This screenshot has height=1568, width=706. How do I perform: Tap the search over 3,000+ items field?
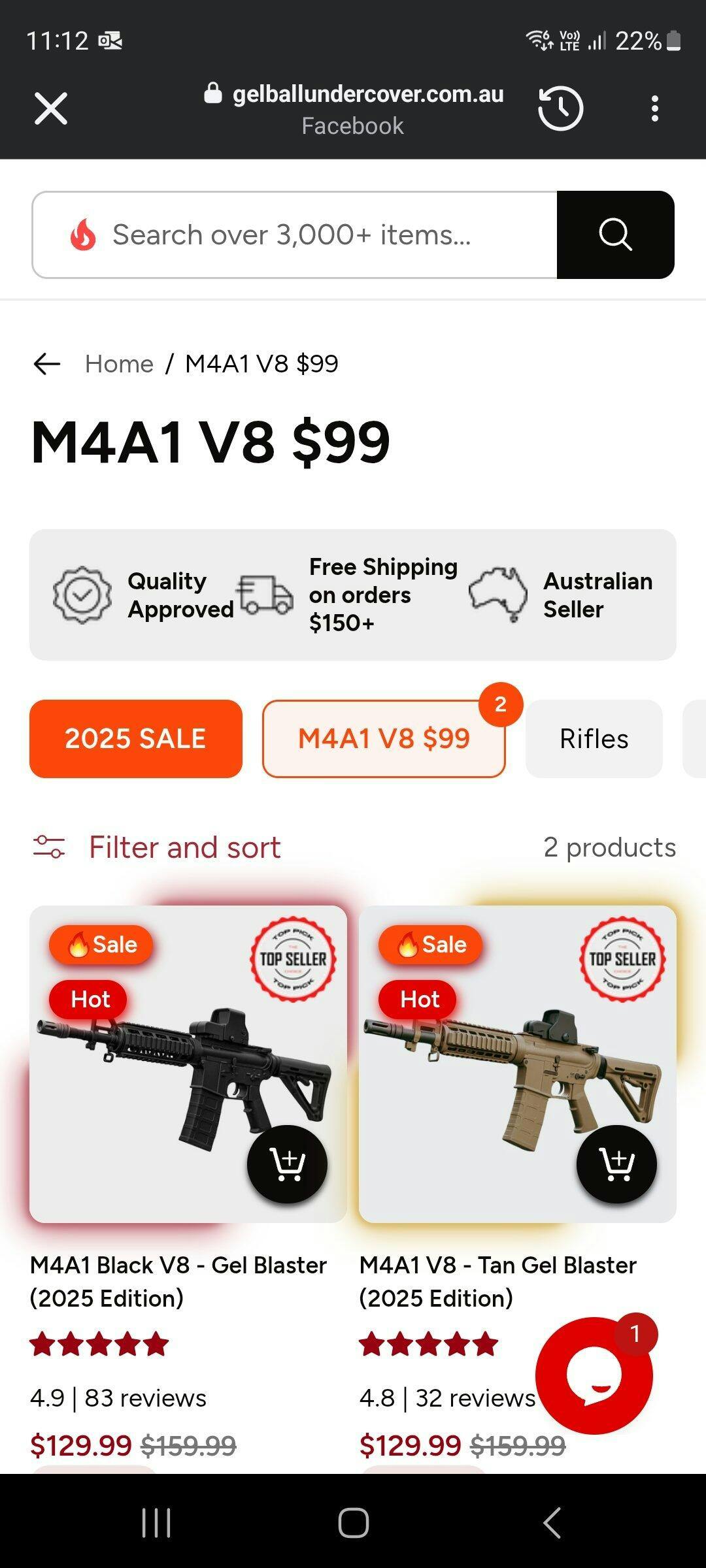point(295,235)
